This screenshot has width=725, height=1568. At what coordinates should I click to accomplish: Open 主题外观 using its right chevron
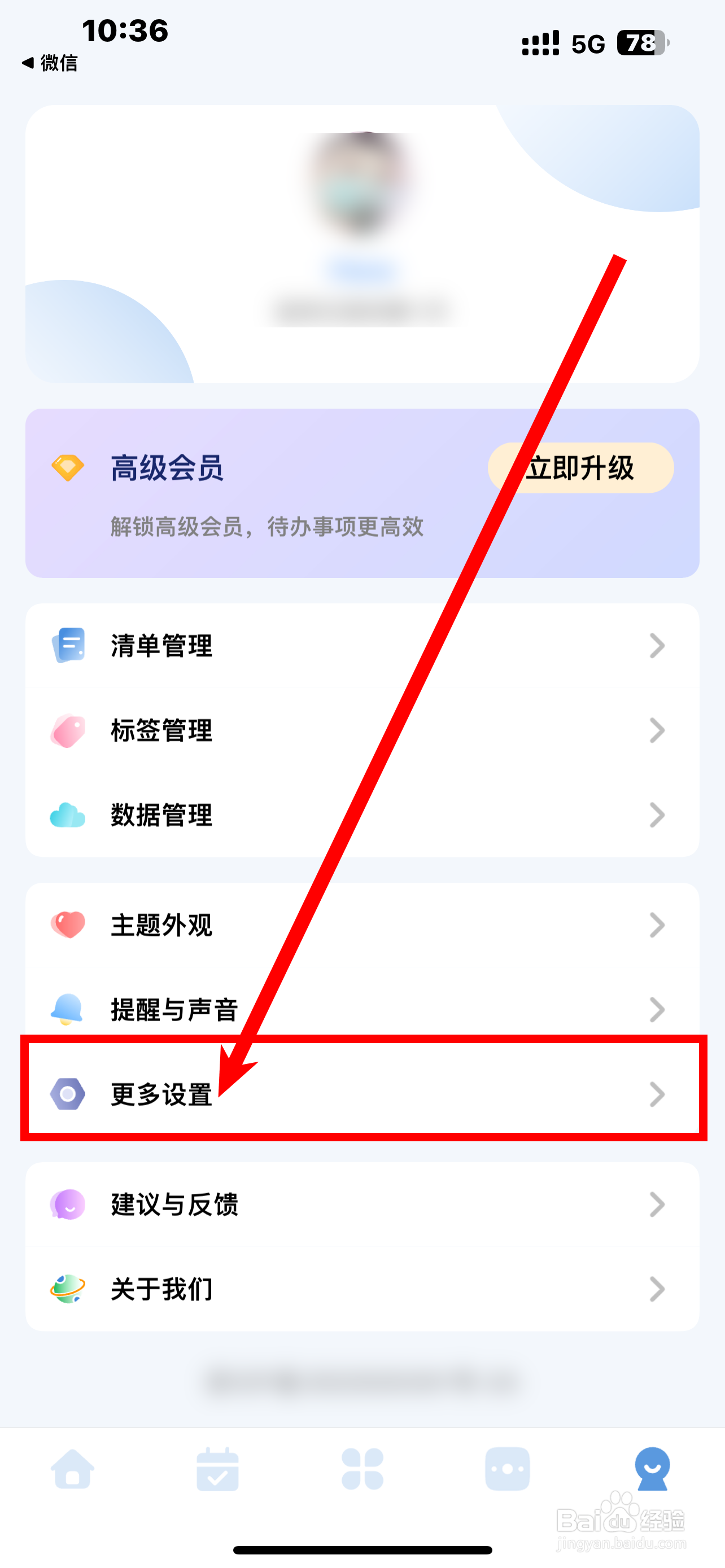657,926
